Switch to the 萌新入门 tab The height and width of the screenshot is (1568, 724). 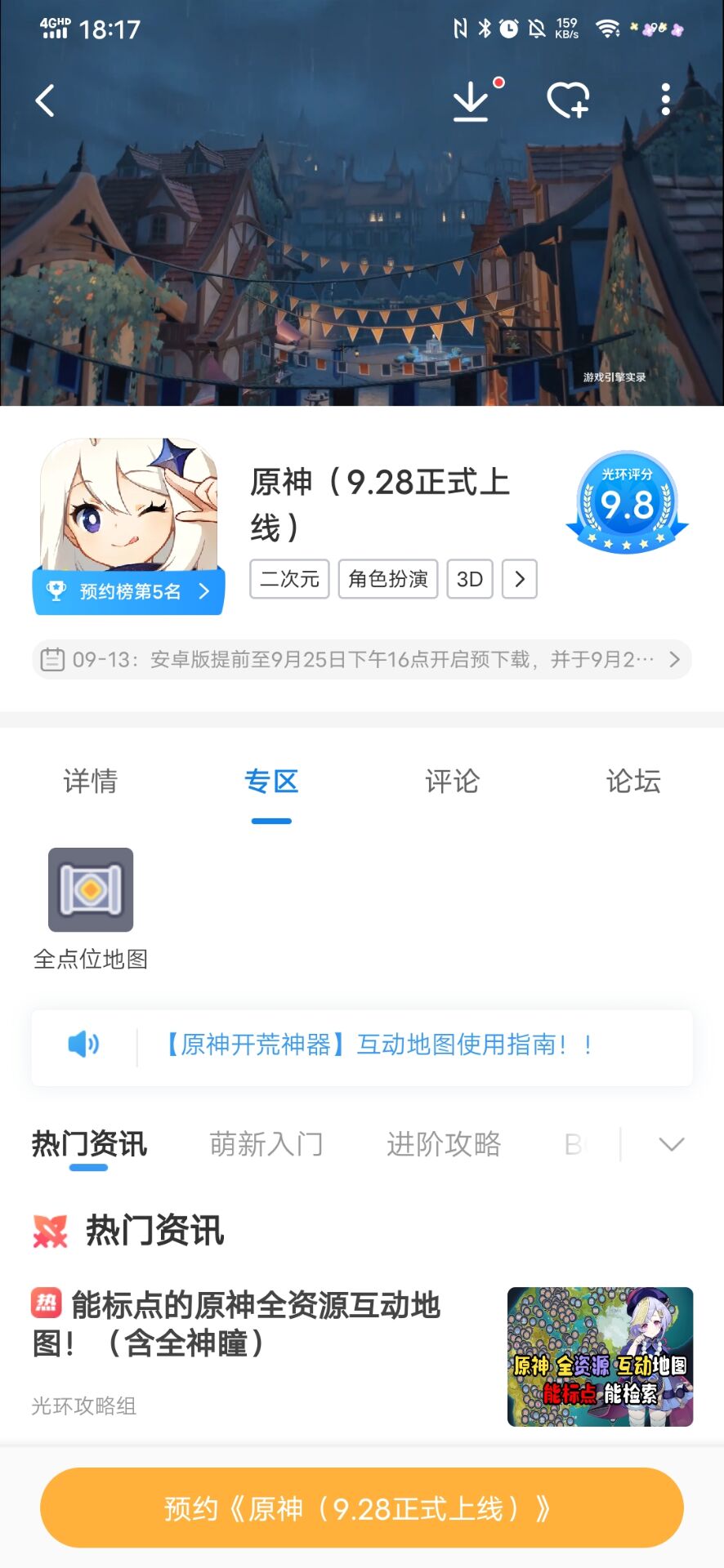pos(264,1144)
